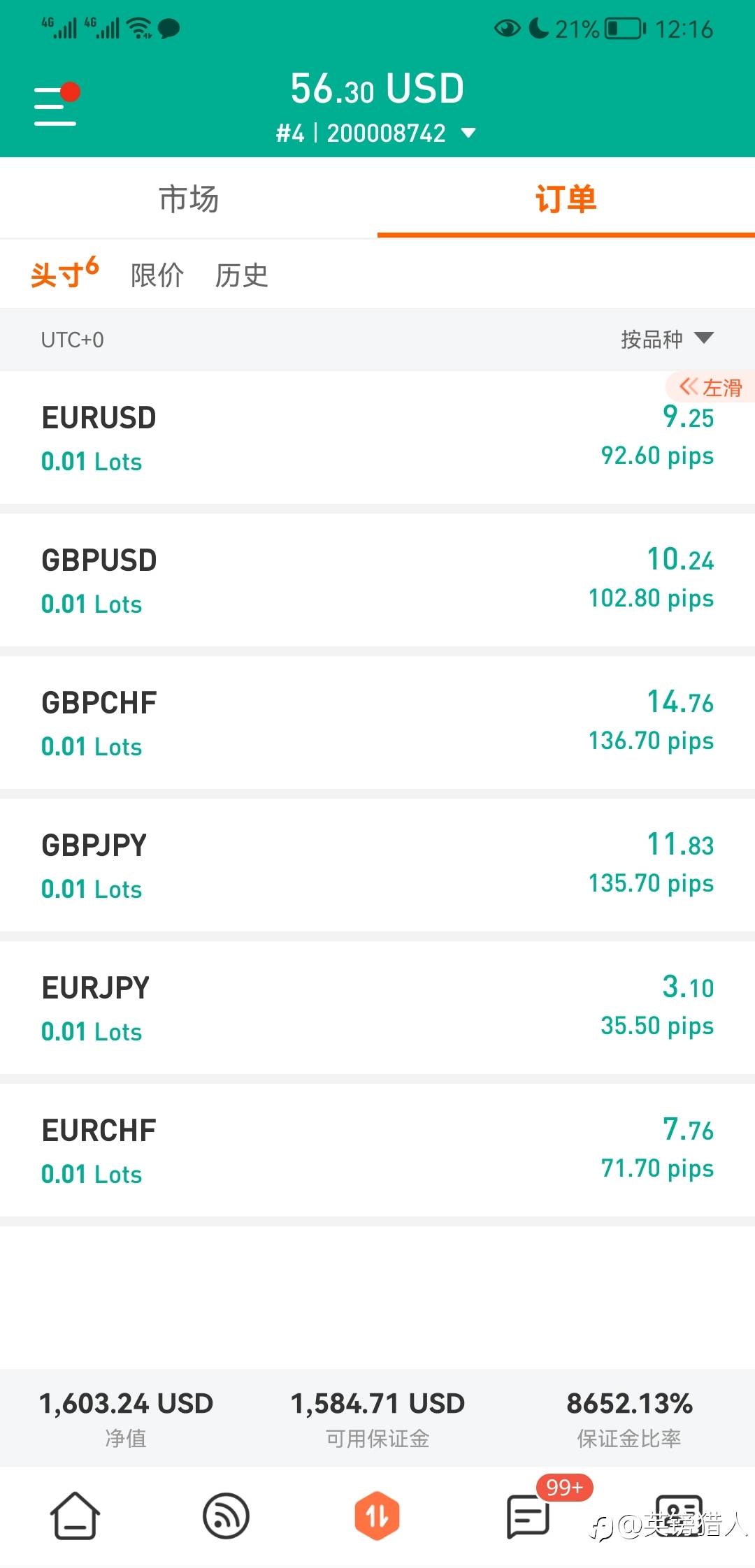Viewport: 755px width, 1568px height.
Task: Select the GBPJPY position row
Action: [x=377, y=865]
